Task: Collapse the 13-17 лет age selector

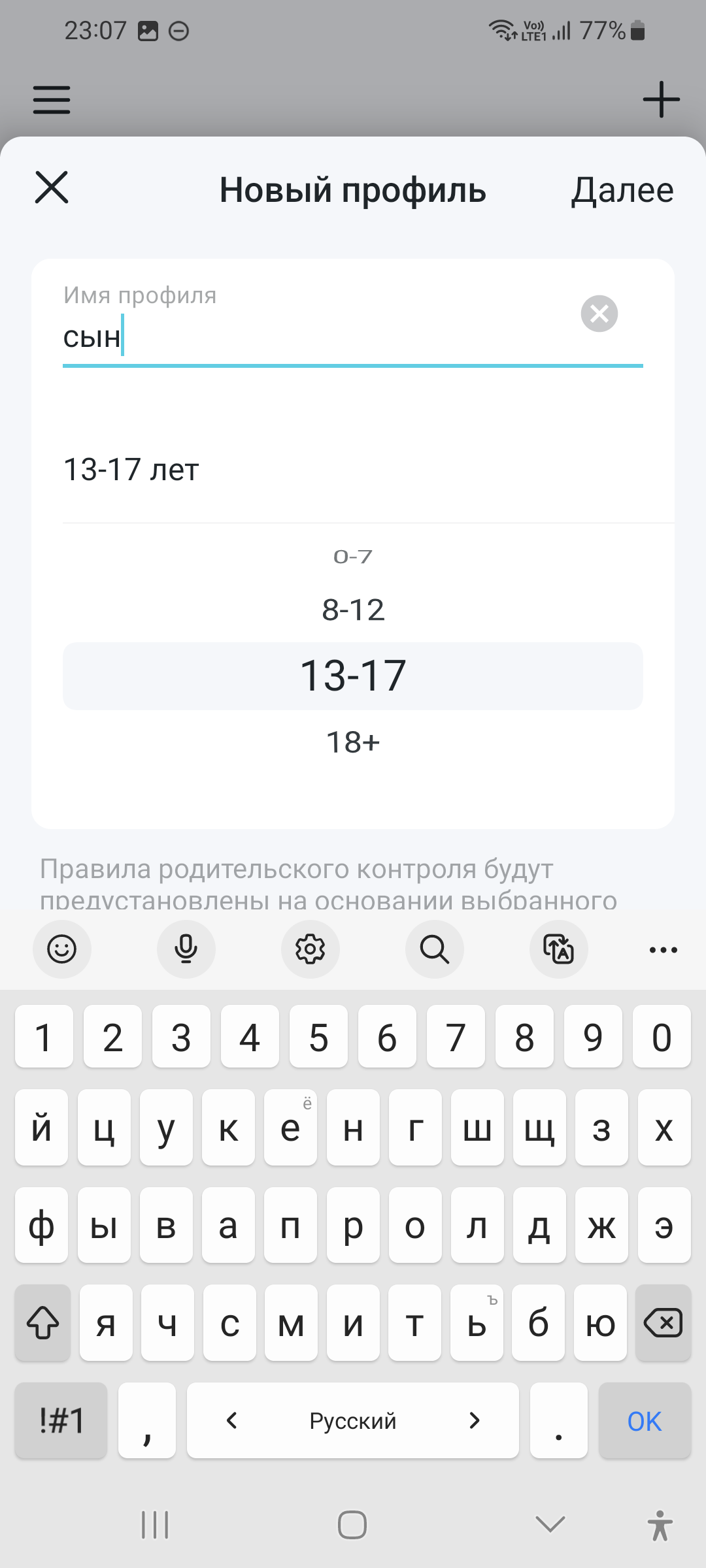Action: [x=353, y=470]
